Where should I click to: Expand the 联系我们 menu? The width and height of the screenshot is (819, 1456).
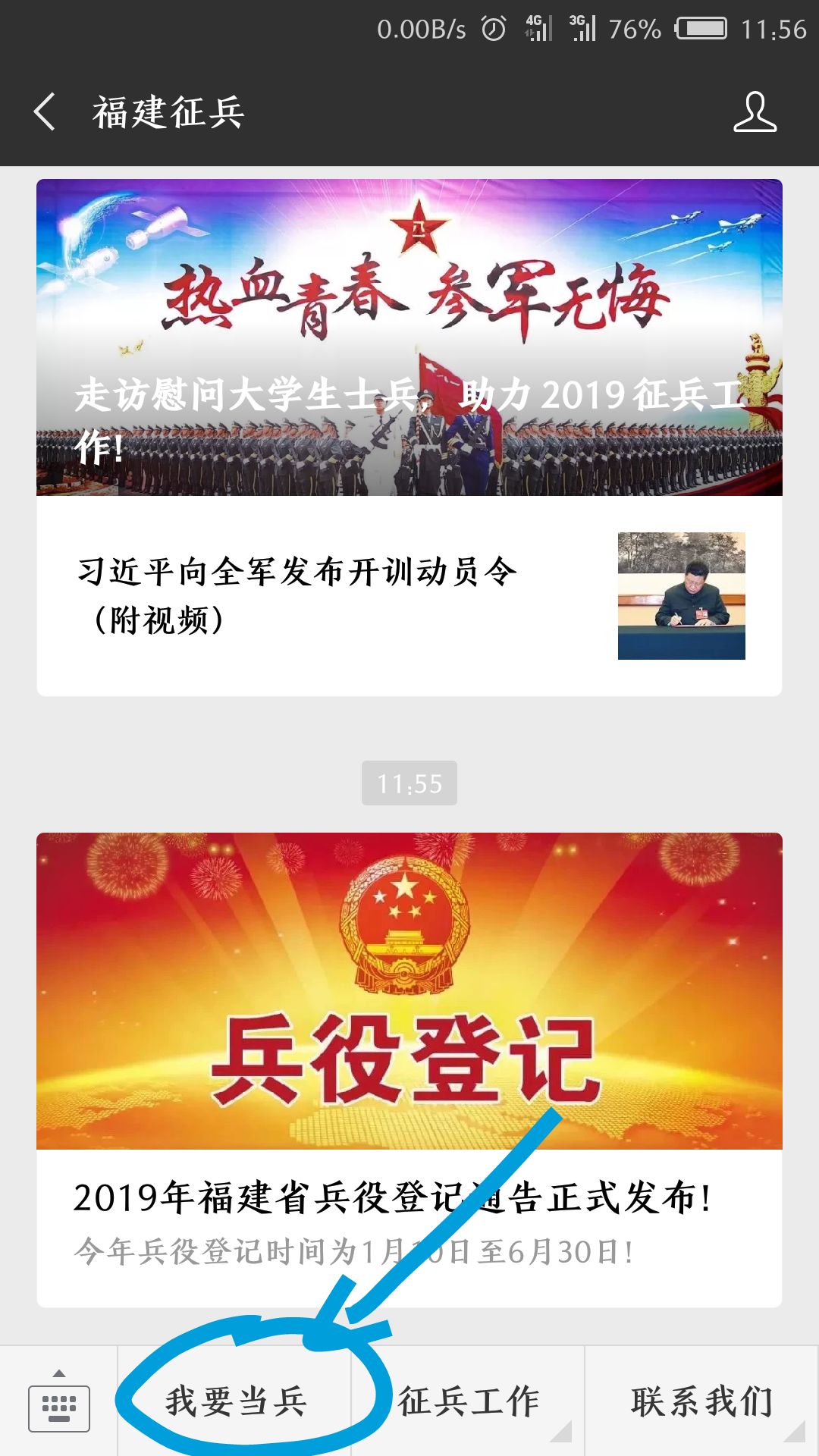(x=702, y=1401)
